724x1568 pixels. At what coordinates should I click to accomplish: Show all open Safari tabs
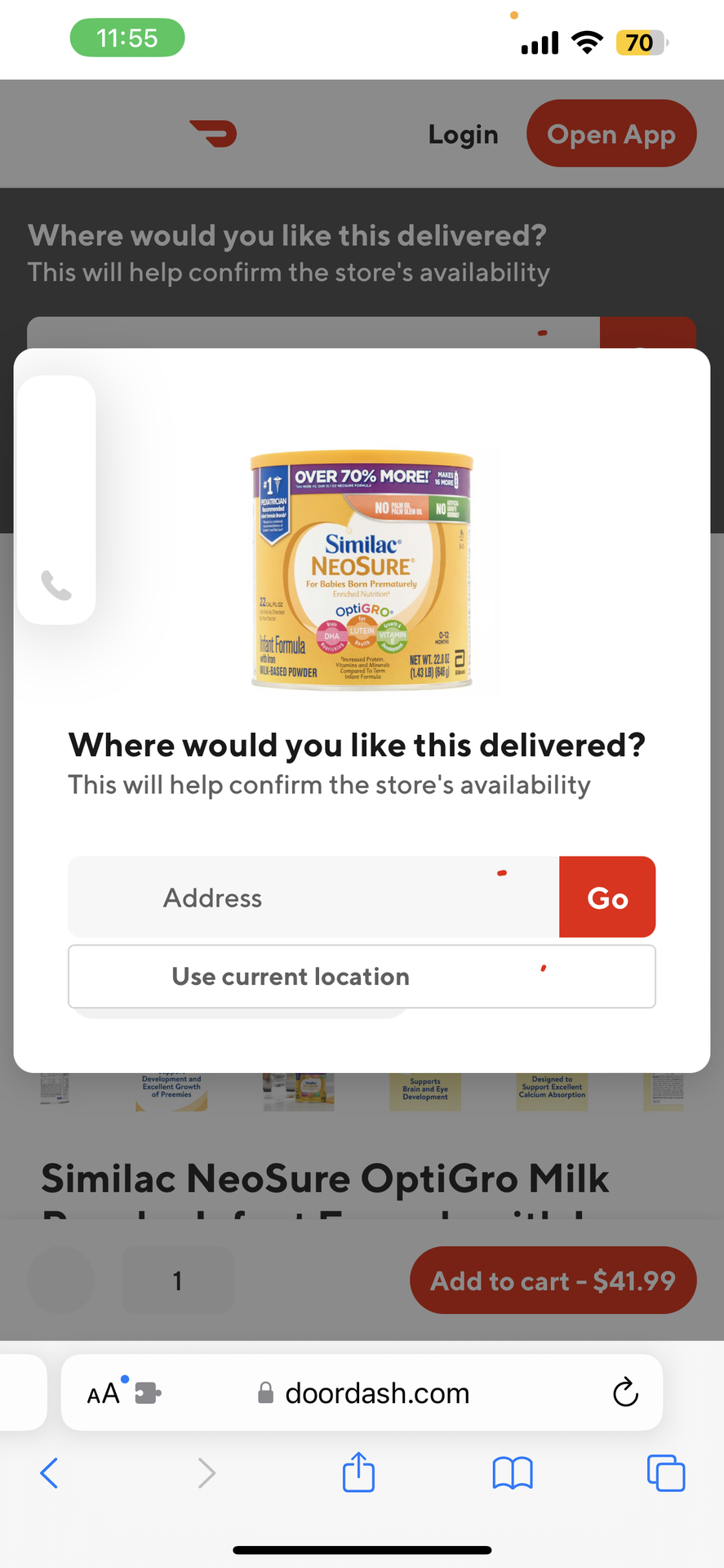coord(665,1473)
